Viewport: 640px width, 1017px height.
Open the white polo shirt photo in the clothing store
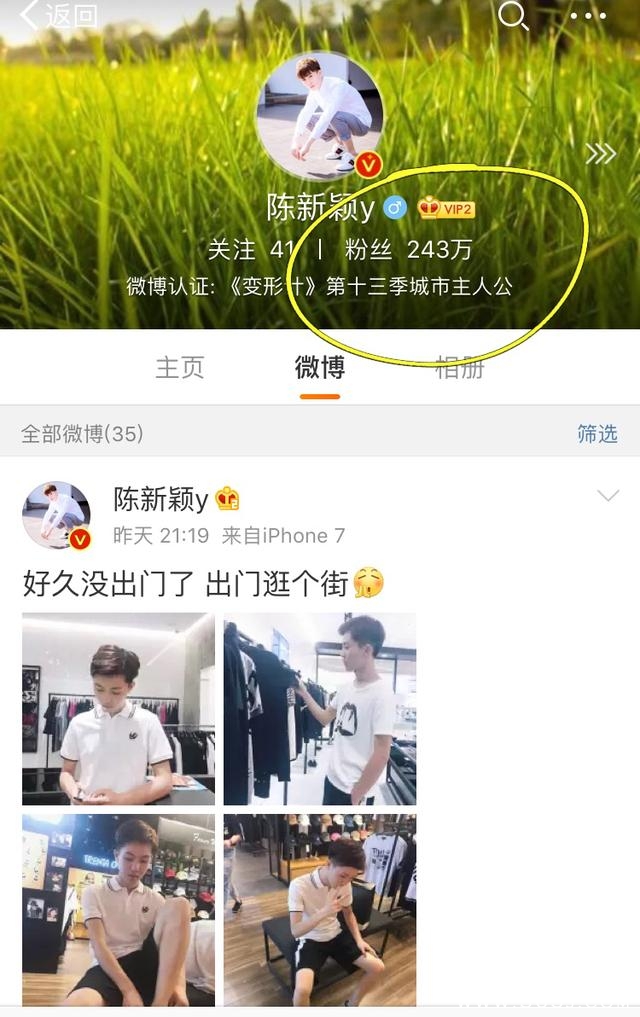coord(118,709)
